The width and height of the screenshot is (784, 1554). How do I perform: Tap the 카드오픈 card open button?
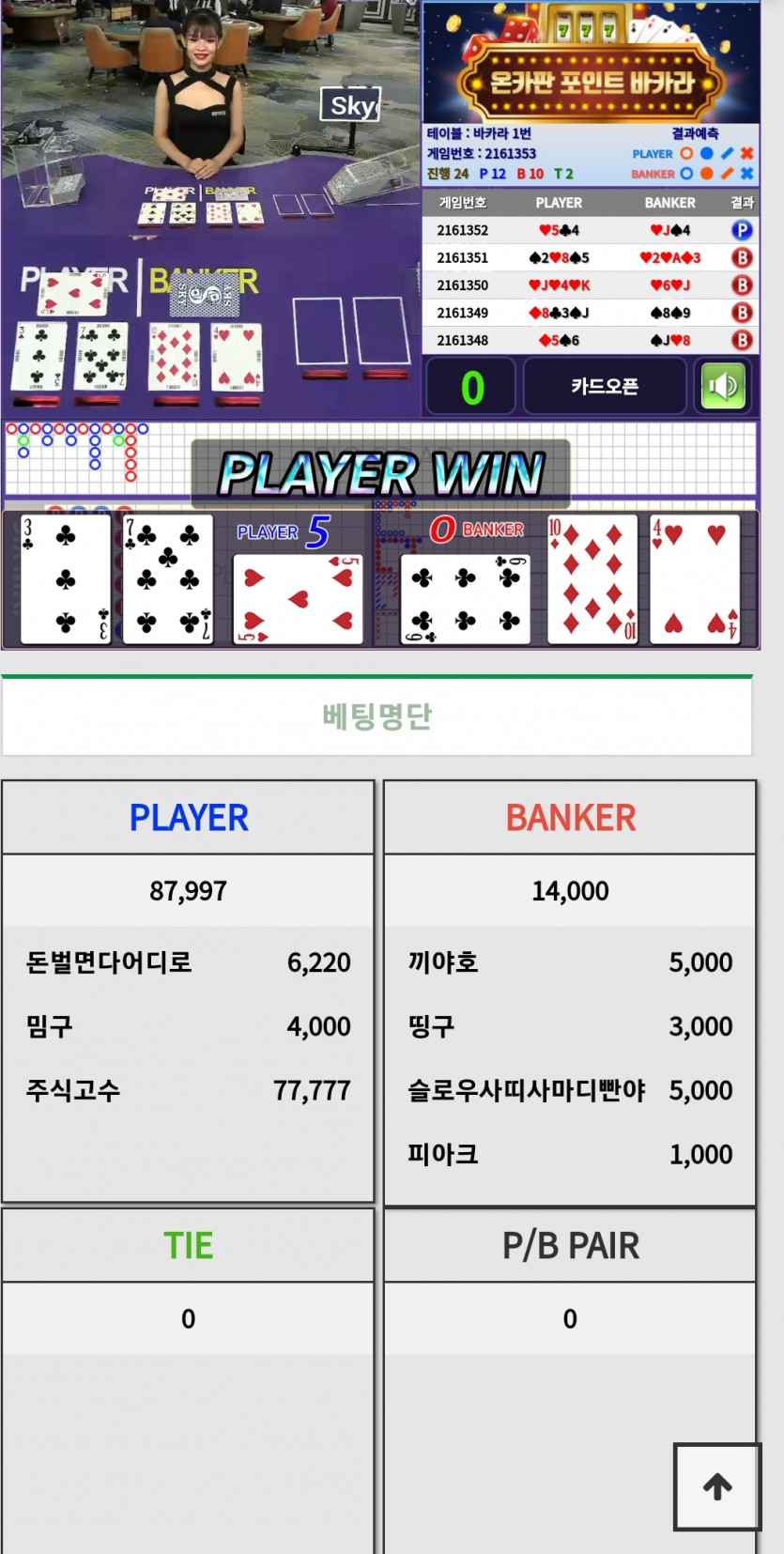click(x=605, y=386)
